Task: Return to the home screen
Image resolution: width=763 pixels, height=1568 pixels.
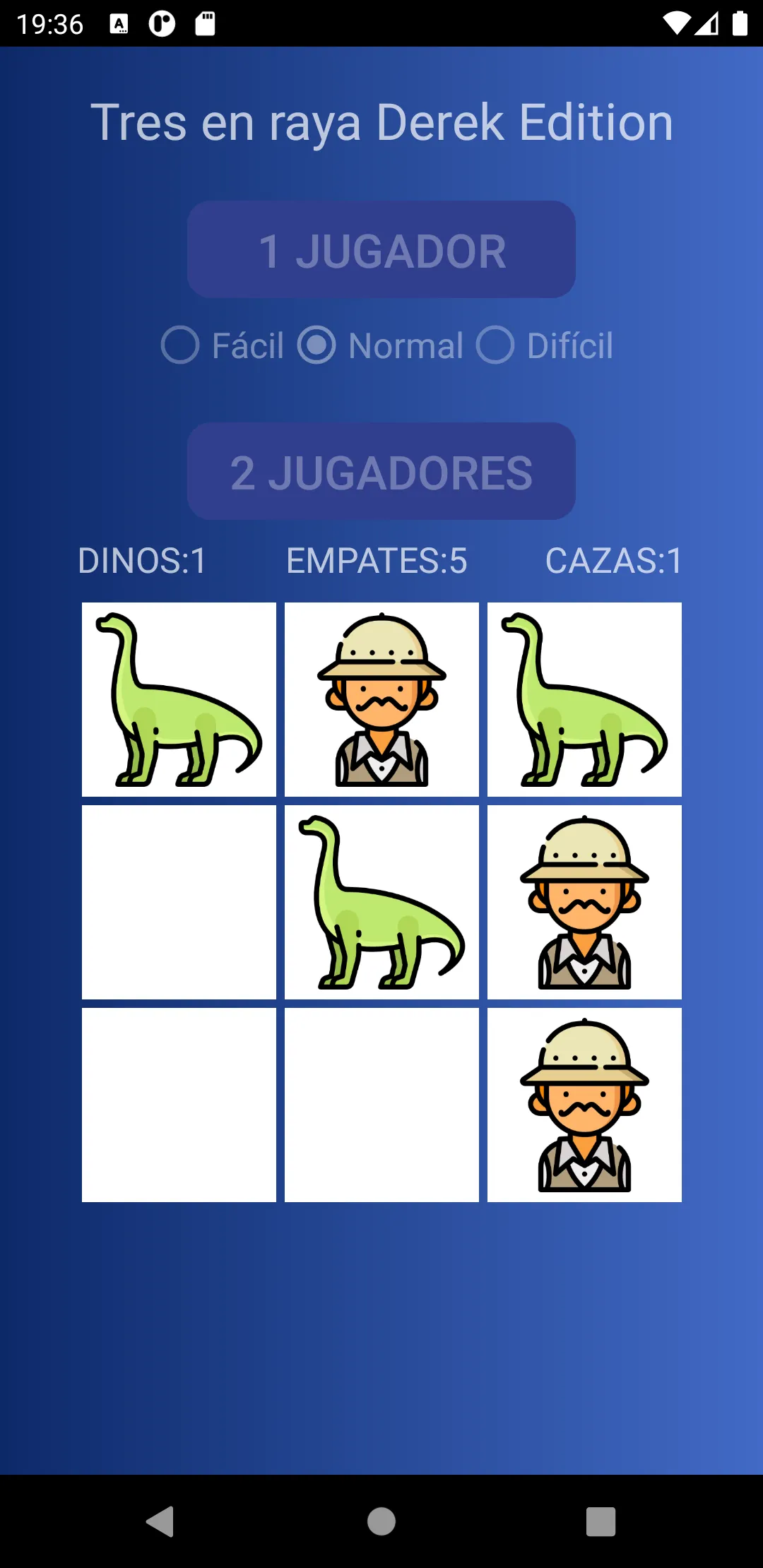Action: [381, 1521]
